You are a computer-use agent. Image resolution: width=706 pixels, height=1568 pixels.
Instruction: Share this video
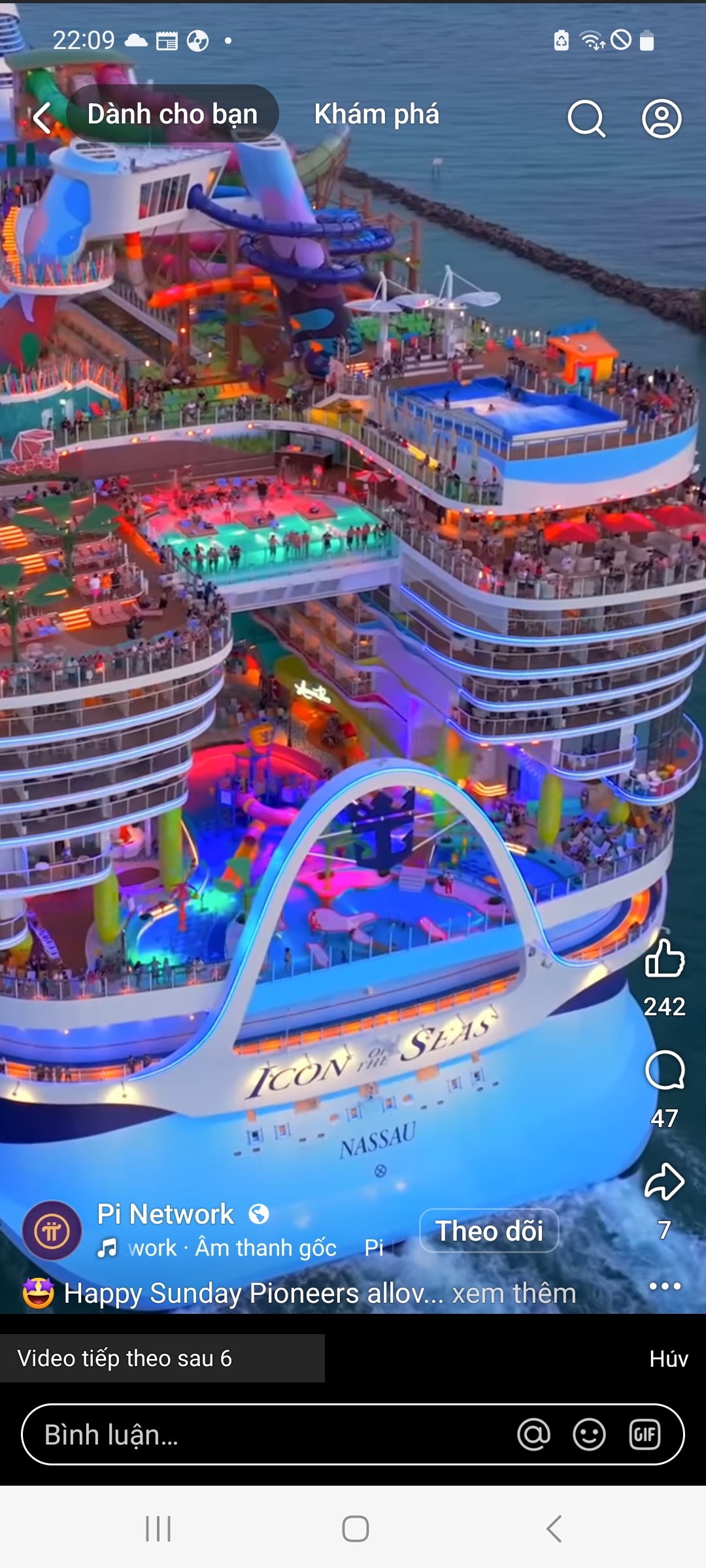tap(664, 1181)
